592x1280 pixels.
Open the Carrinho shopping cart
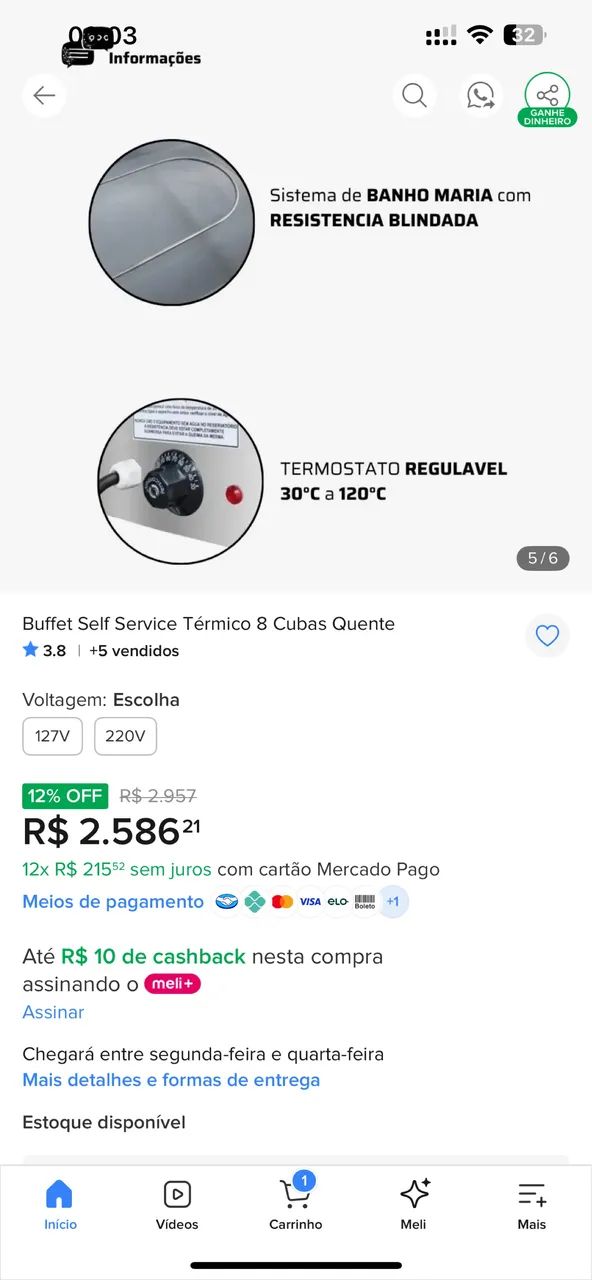point(296,1205)
